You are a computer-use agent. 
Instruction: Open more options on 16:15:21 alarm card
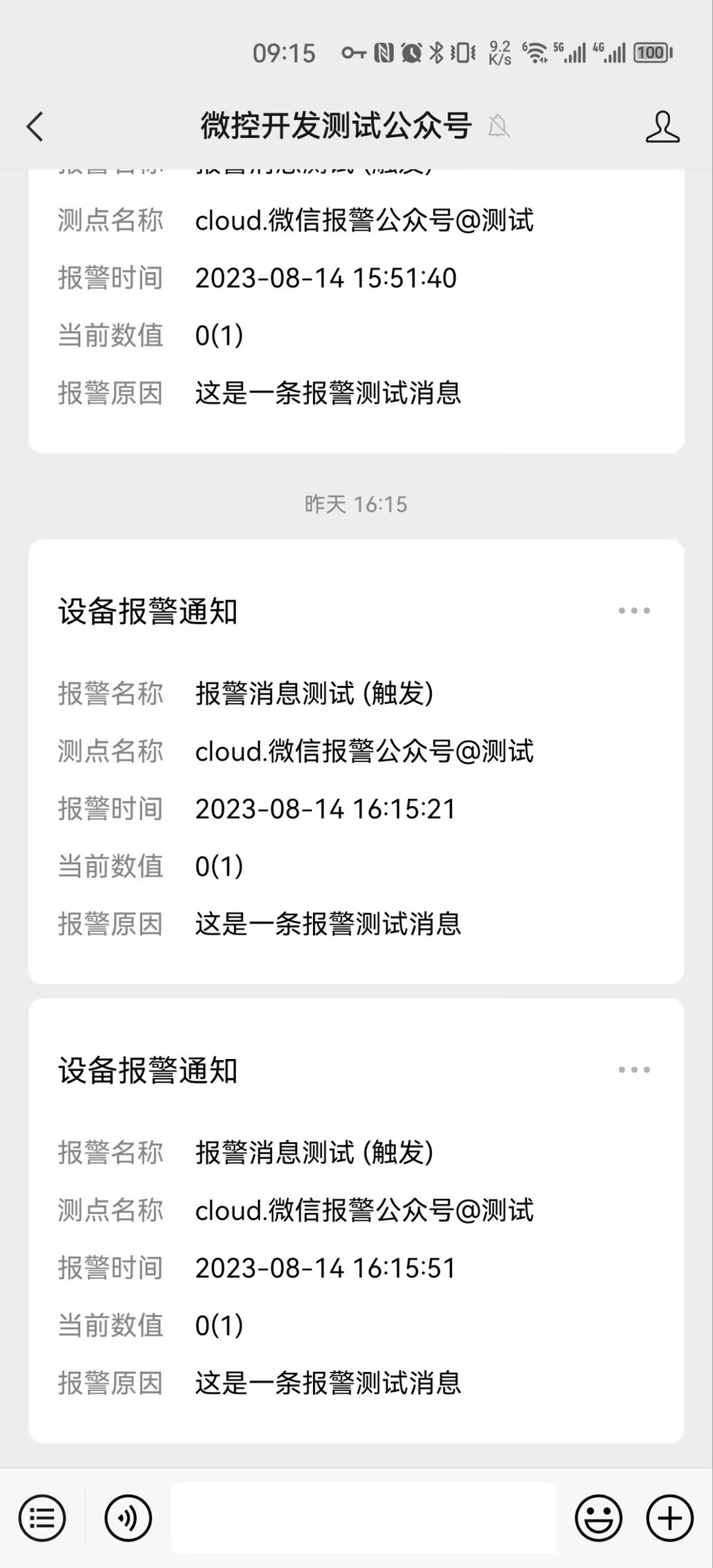tap(633, 611)
